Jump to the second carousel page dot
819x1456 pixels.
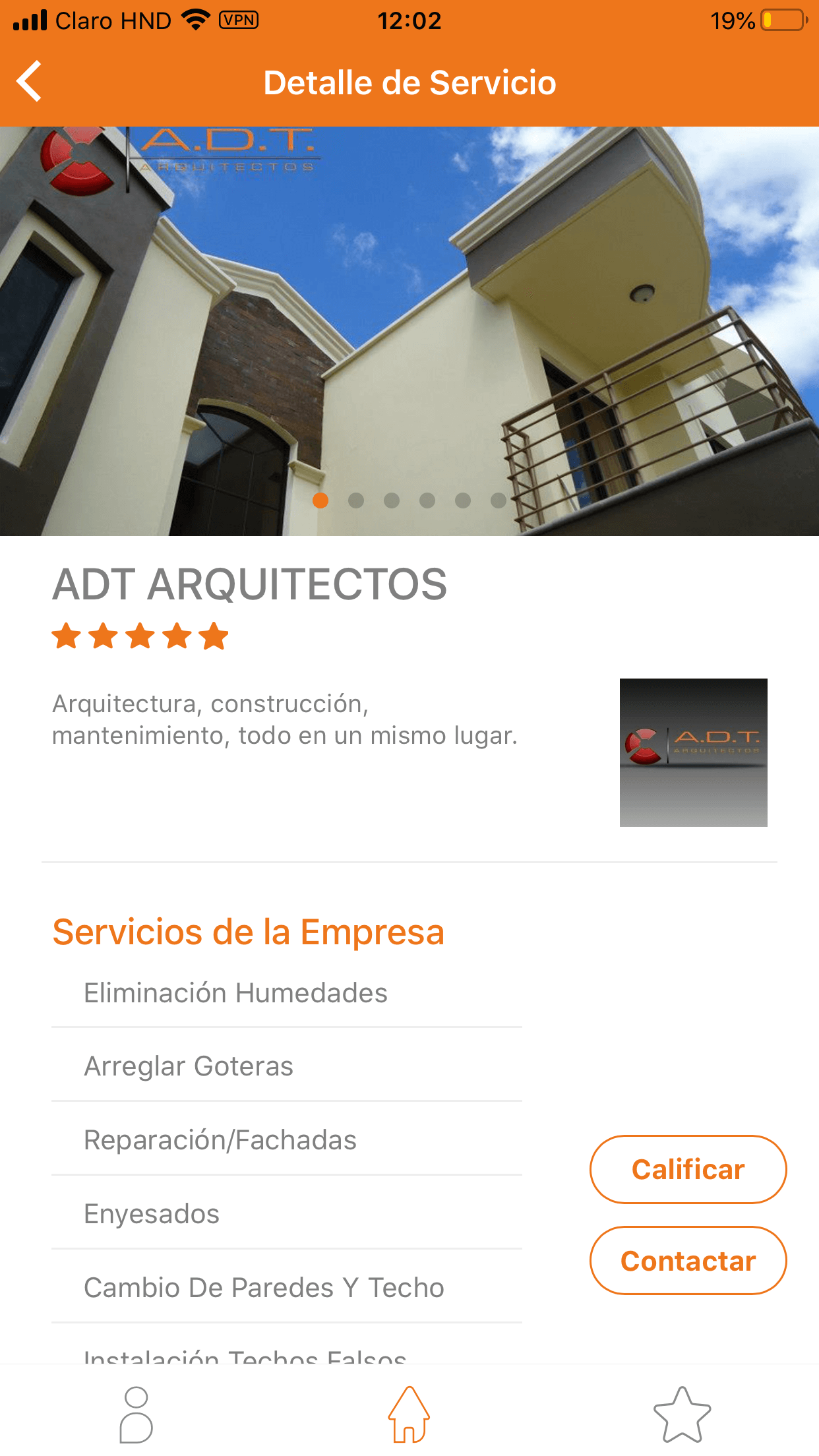(x=356, y=501)
